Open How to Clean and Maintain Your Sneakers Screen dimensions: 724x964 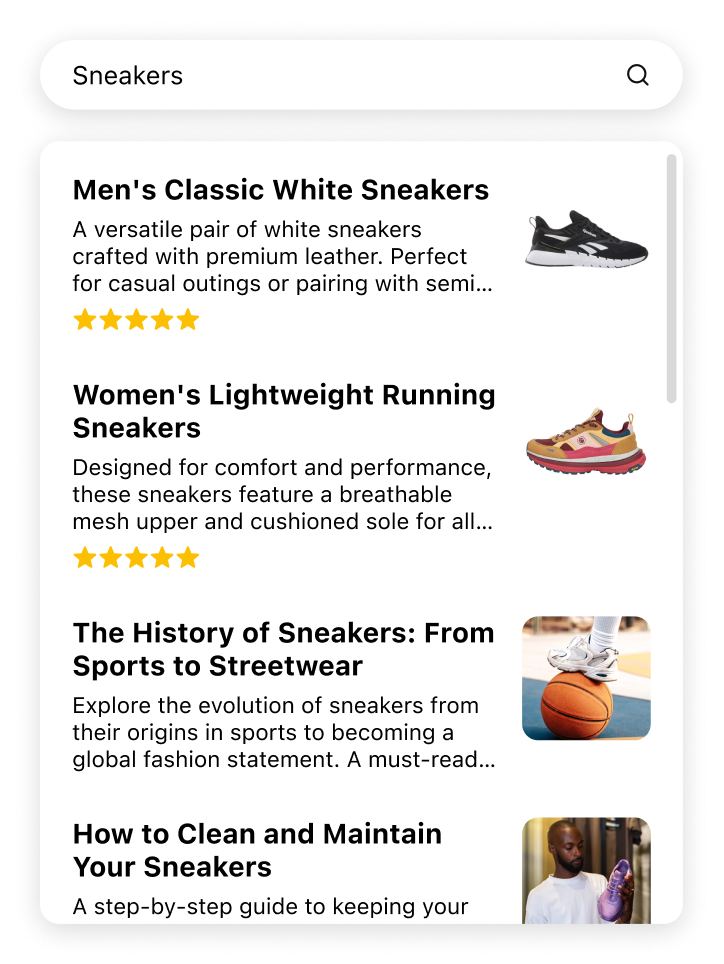coord(258,850)
